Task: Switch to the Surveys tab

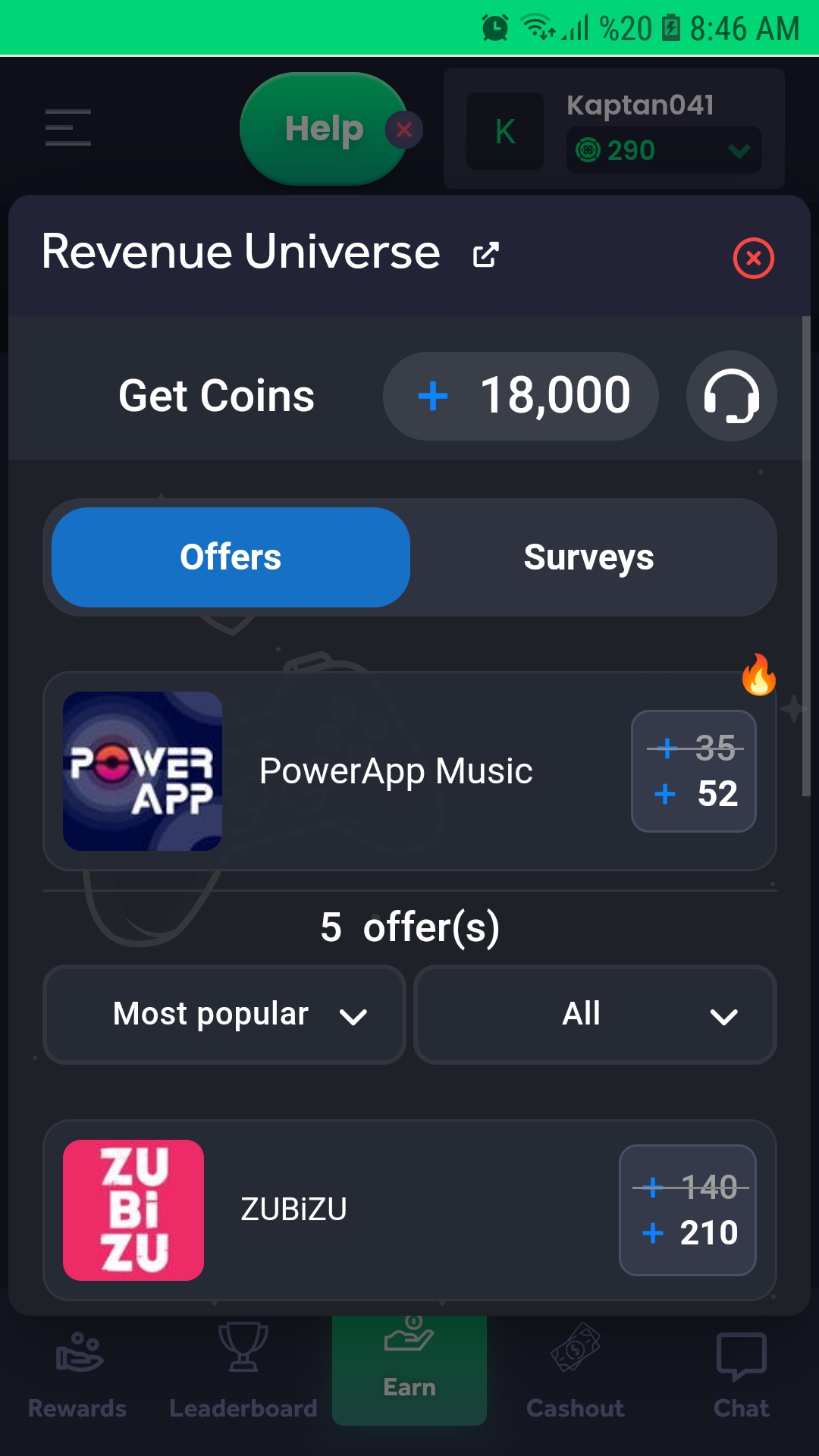Action: click(588, 557)
